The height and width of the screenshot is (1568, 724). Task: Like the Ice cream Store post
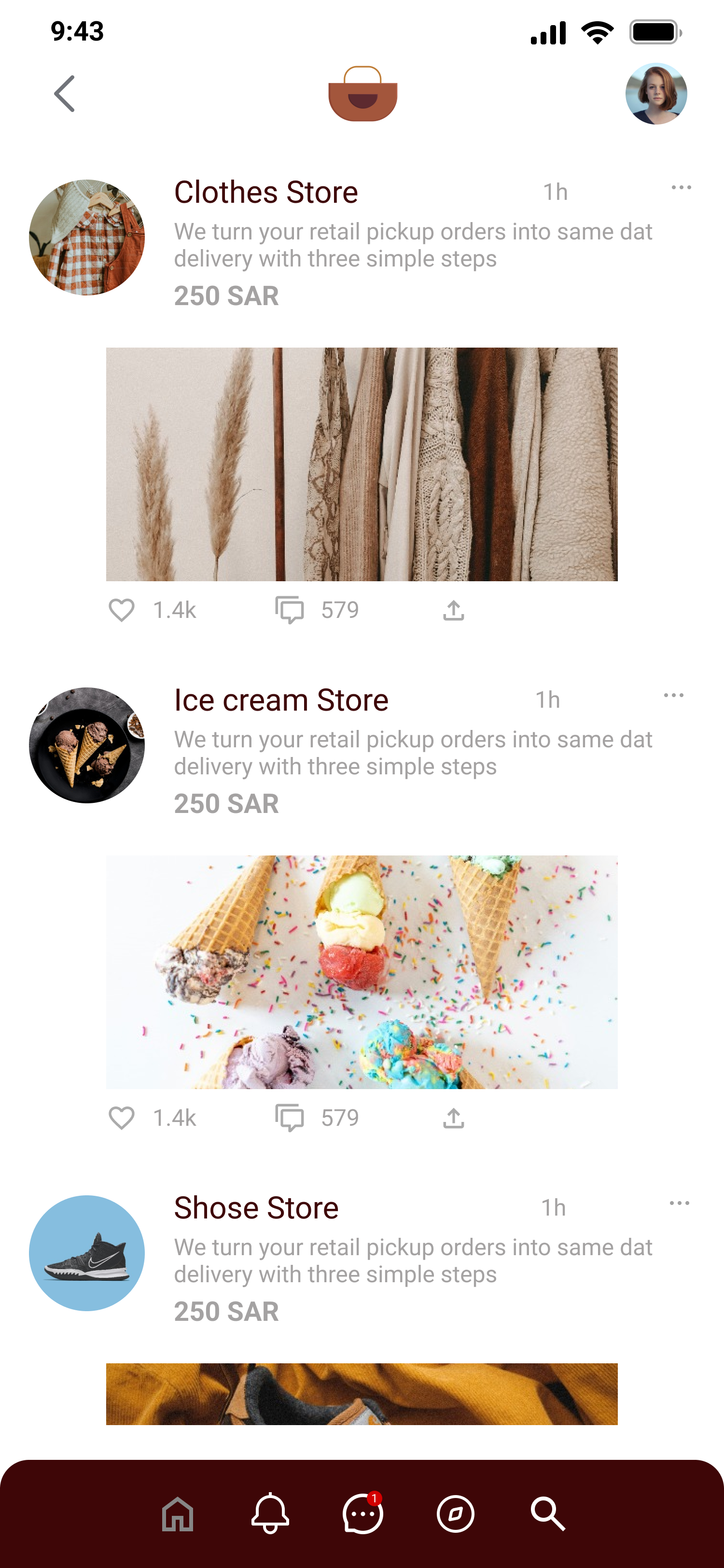(122, 1118)
